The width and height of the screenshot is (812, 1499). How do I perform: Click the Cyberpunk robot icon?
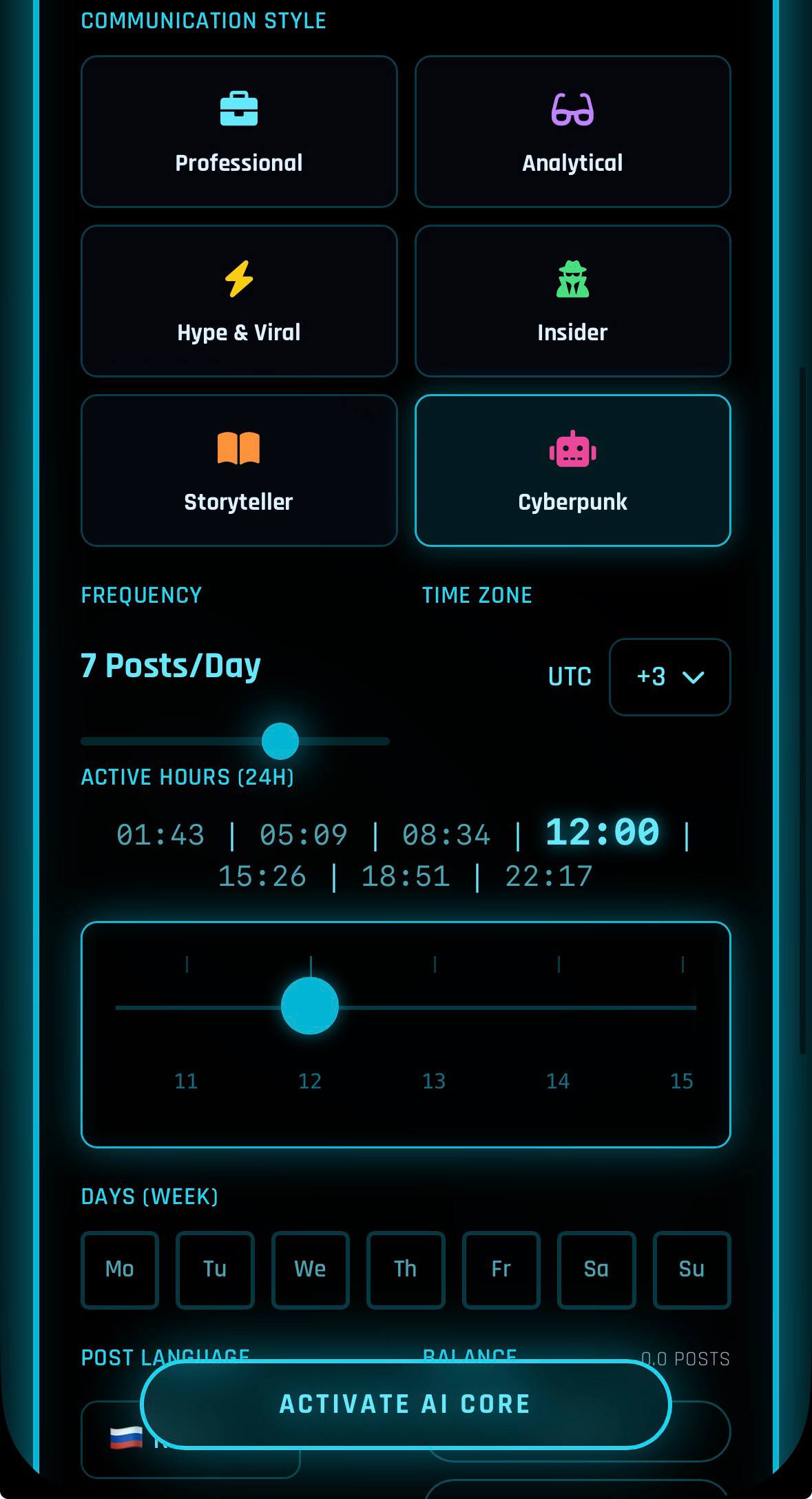tap(572, 448)
